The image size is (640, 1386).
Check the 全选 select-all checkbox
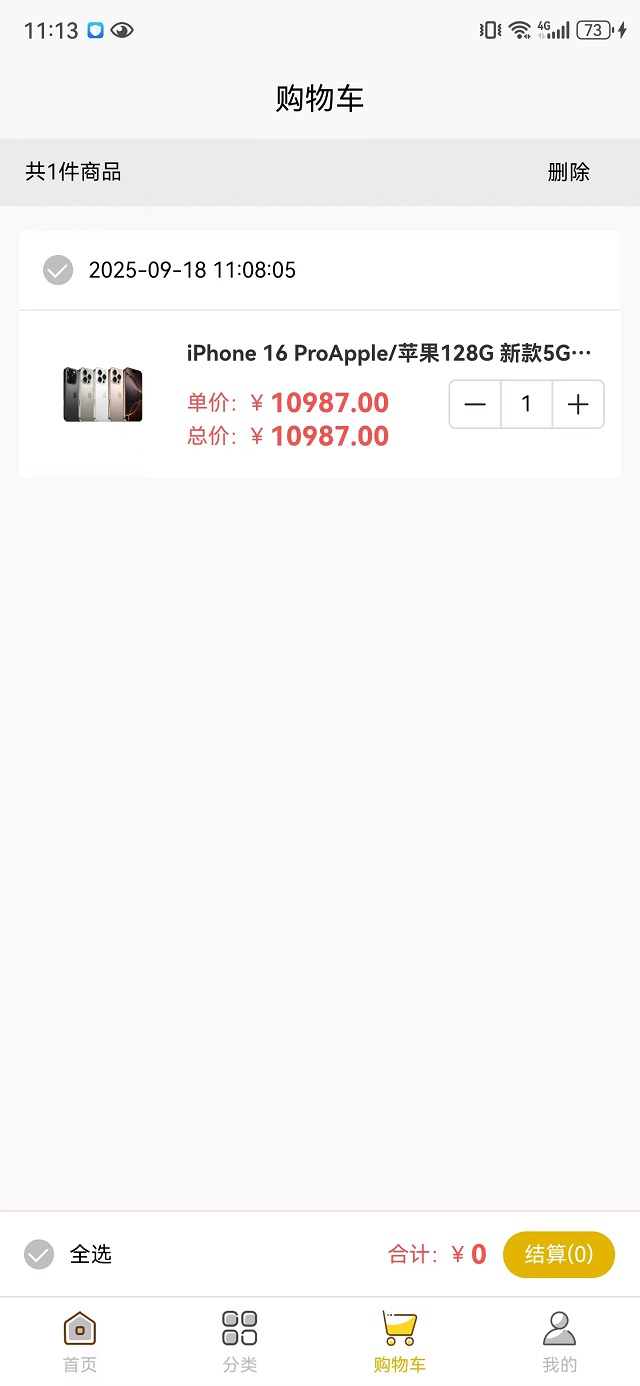tap(39, 1254)
